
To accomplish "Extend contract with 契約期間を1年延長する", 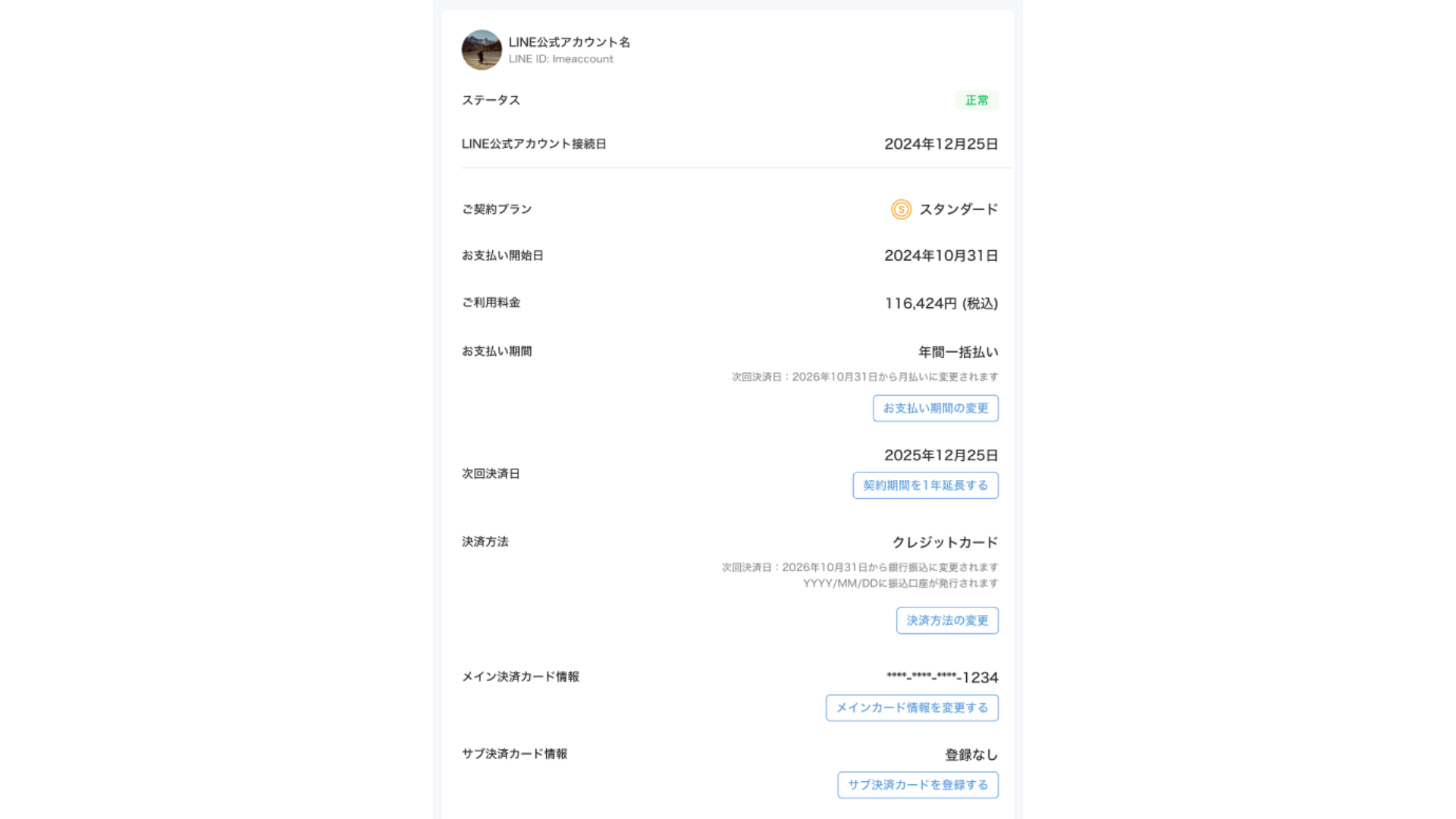I will tap(925, 485).
